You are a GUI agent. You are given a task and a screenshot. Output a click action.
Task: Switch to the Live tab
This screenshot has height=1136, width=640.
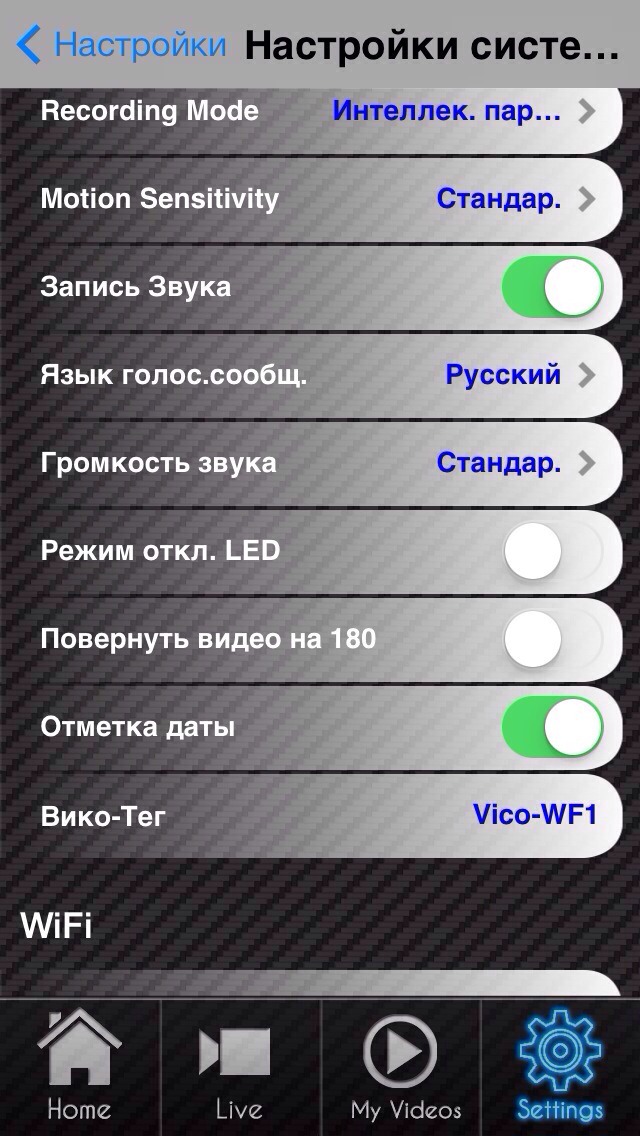[239, 1067]
